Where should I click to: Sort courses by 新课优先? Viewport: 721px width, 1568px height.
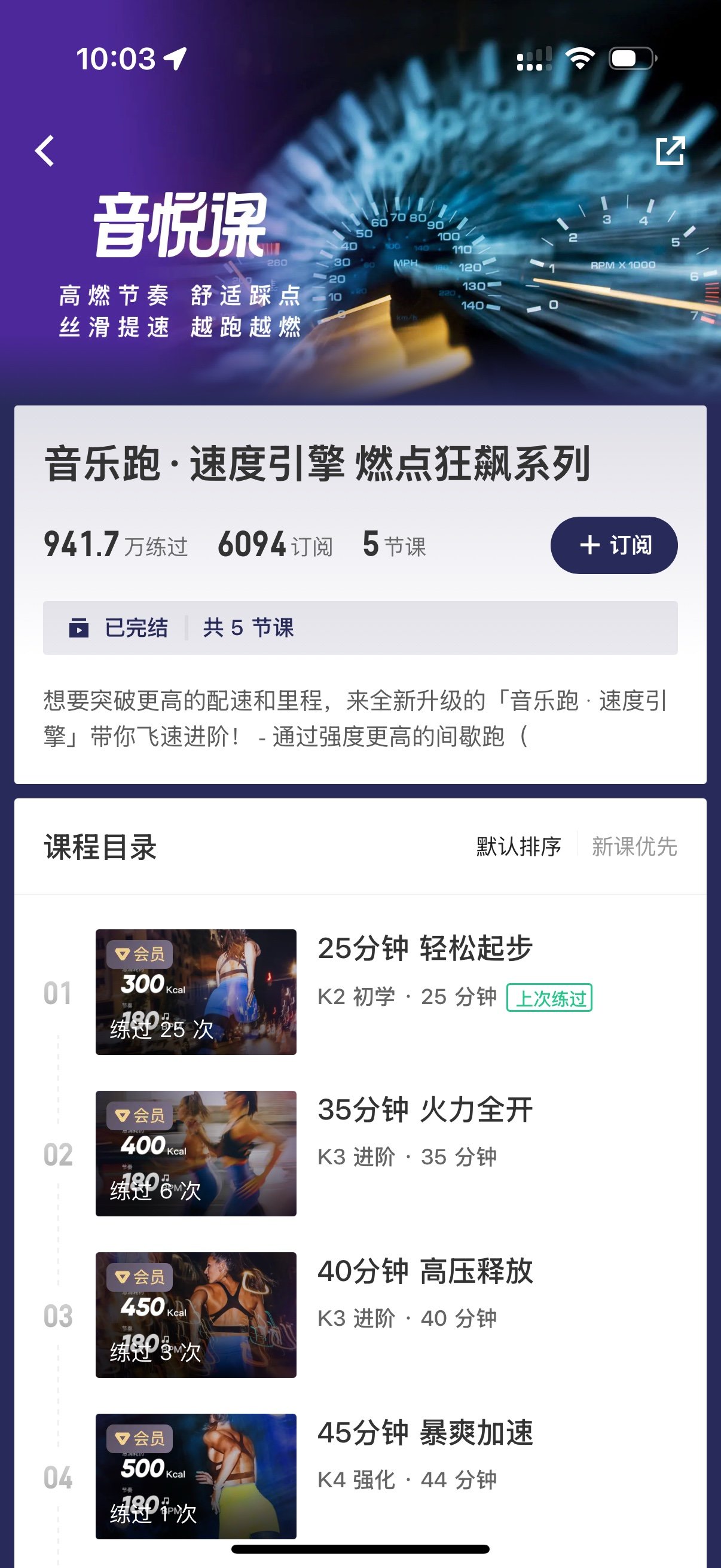(634, 846)
